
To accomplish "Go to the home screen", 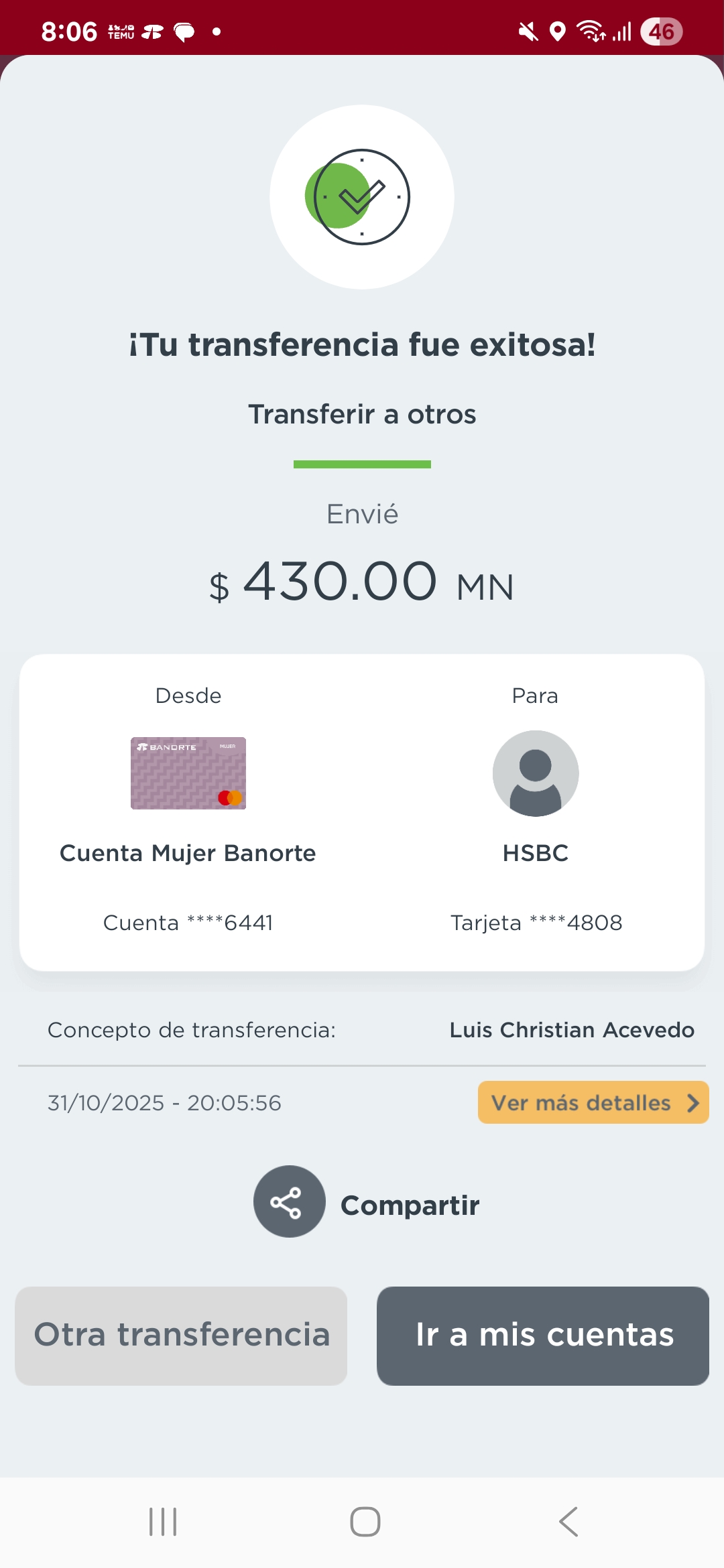I will pos(365,1522).
